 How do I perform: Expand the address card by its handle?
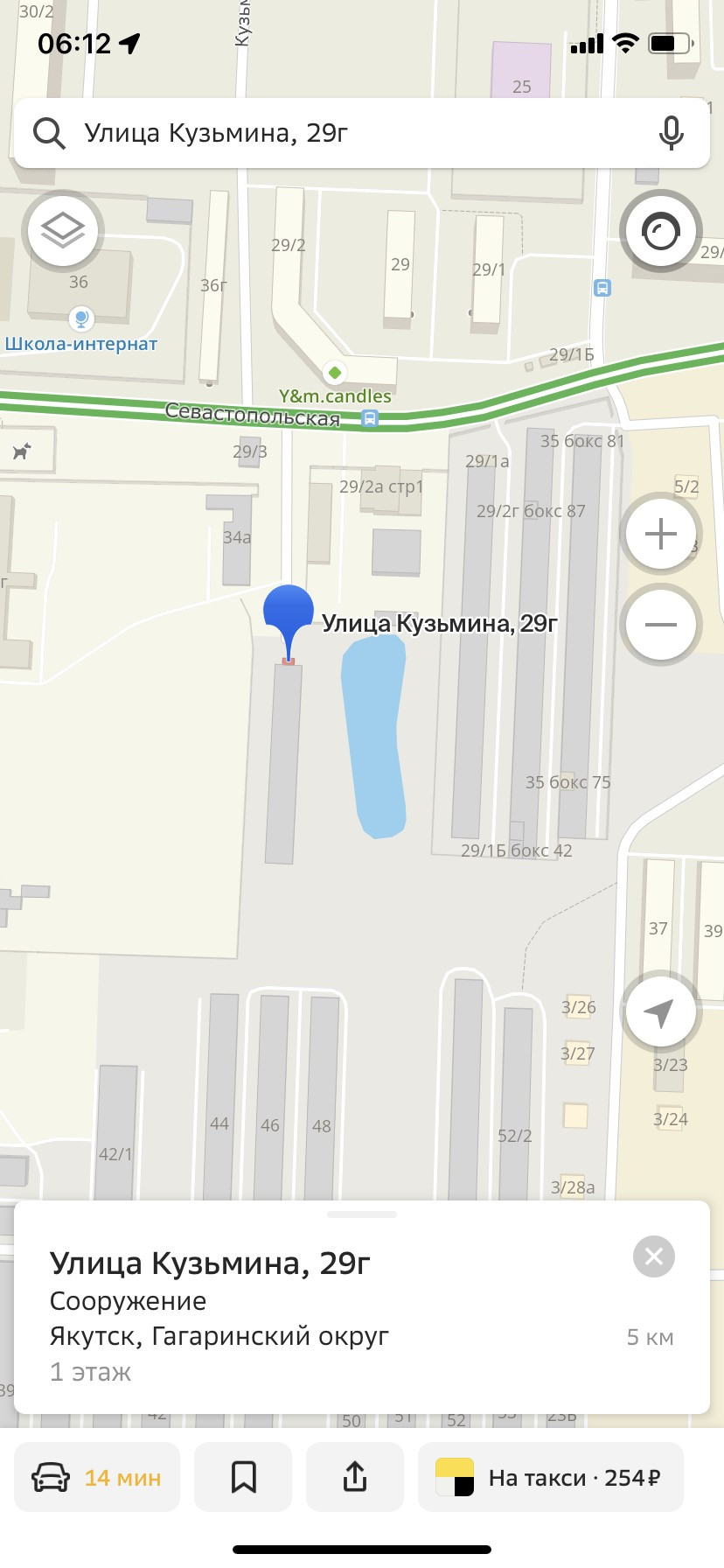click(x=362, y=1214)
